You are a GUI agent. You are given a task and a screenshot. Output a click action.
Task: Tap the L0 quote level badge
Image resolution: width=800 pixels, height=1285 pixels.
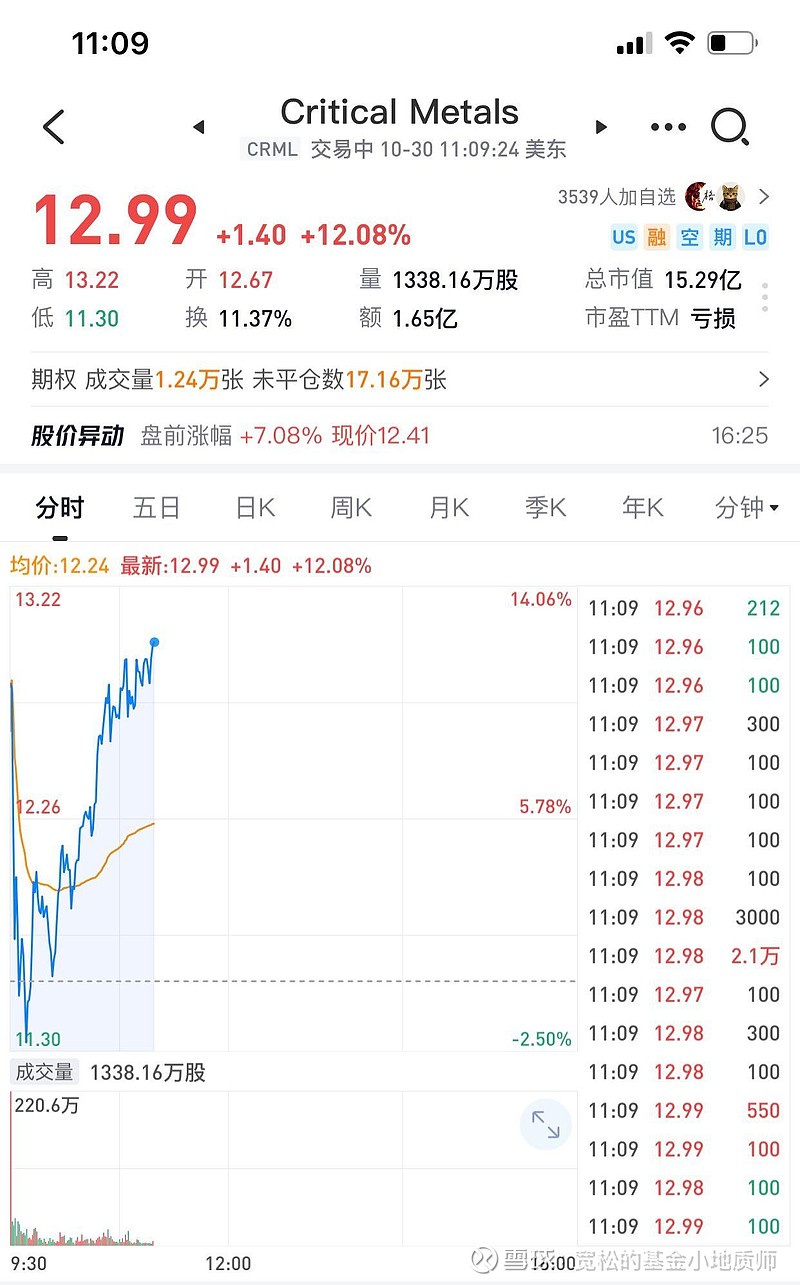tap(755, 237)
